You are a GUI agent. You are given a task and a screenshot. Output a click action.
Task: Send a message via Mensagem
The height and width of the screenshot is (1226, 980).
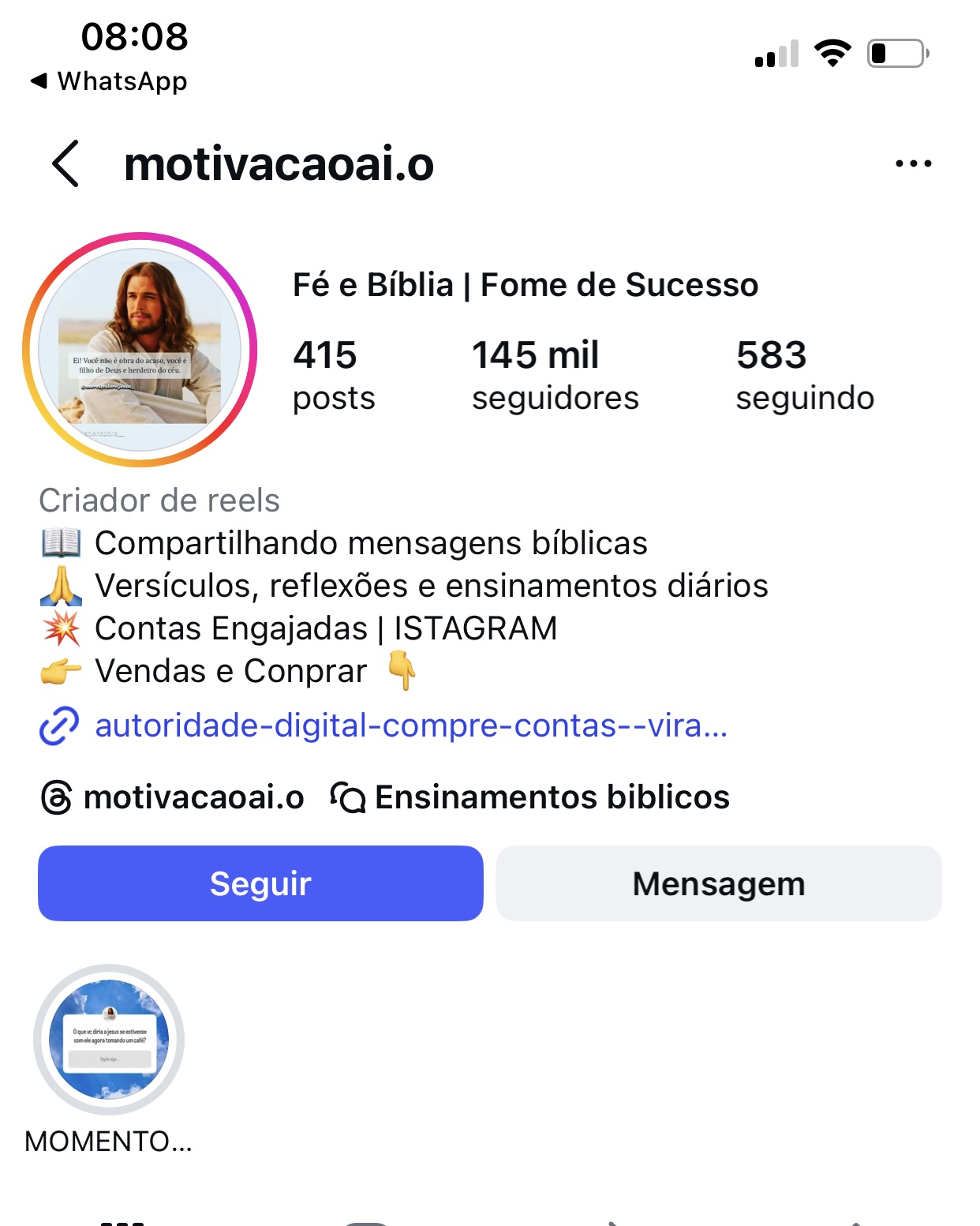[718, 883]
